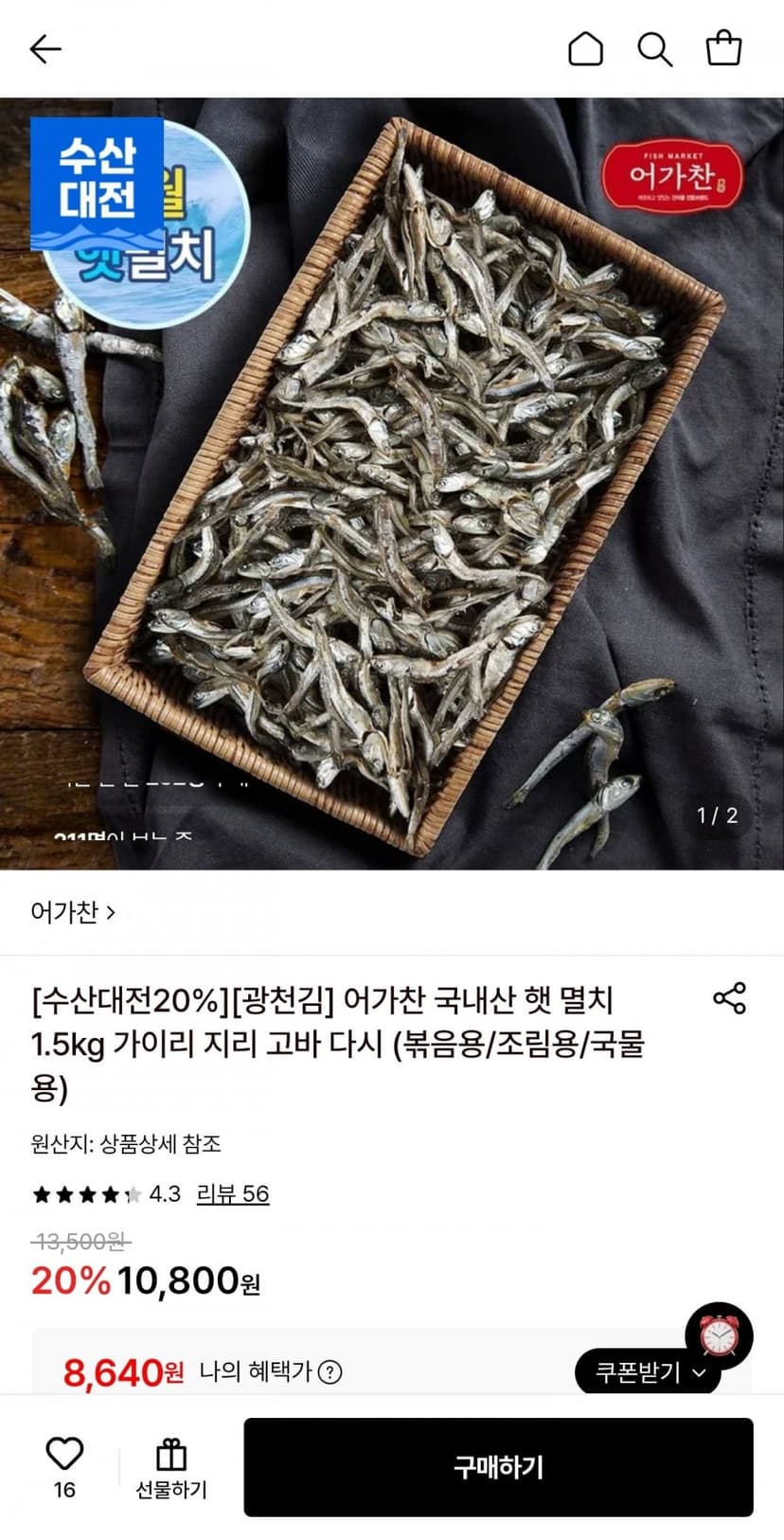Open the 어가찬 brand store link
This screenshot has height=1540, width=784.
73,912
